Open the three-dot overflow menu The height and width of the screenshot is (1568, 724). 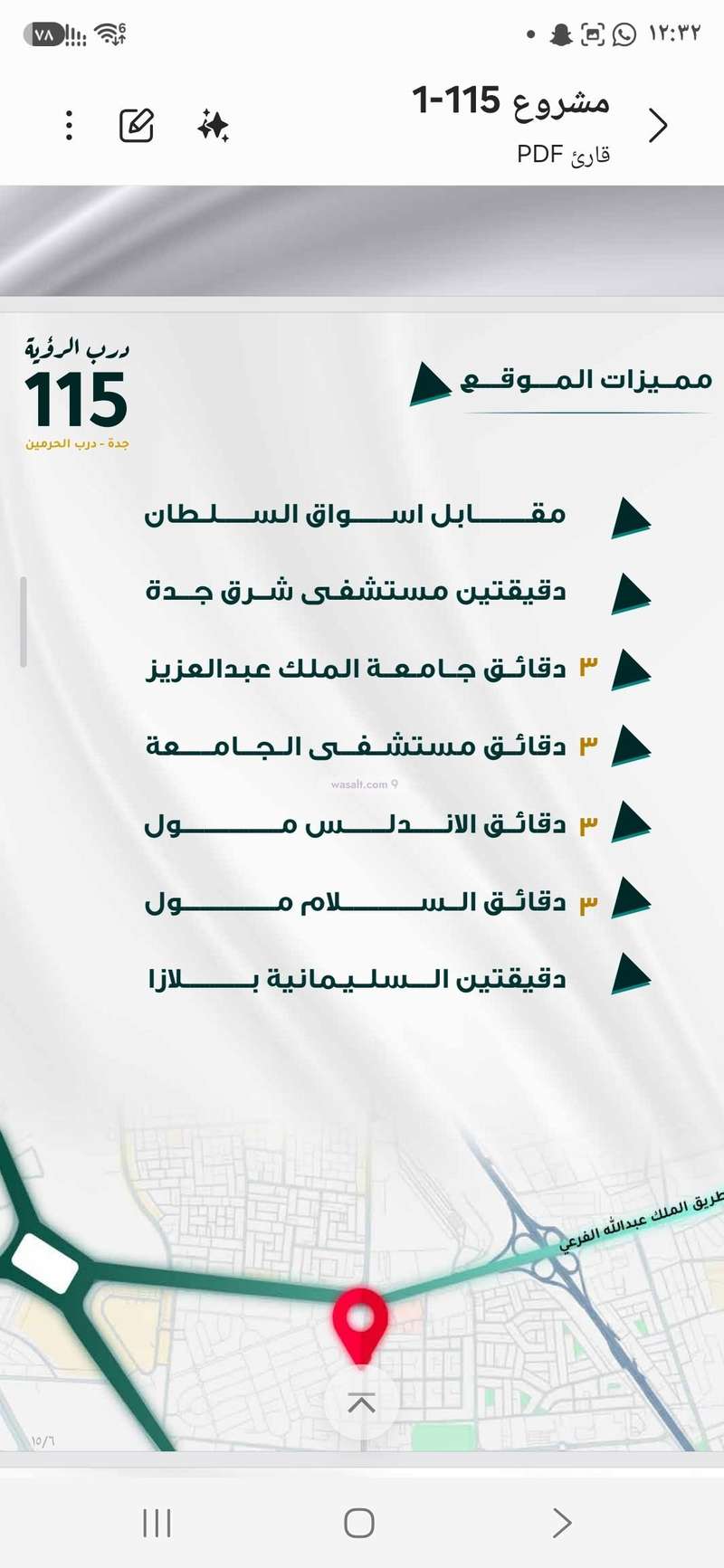[69, 126]
